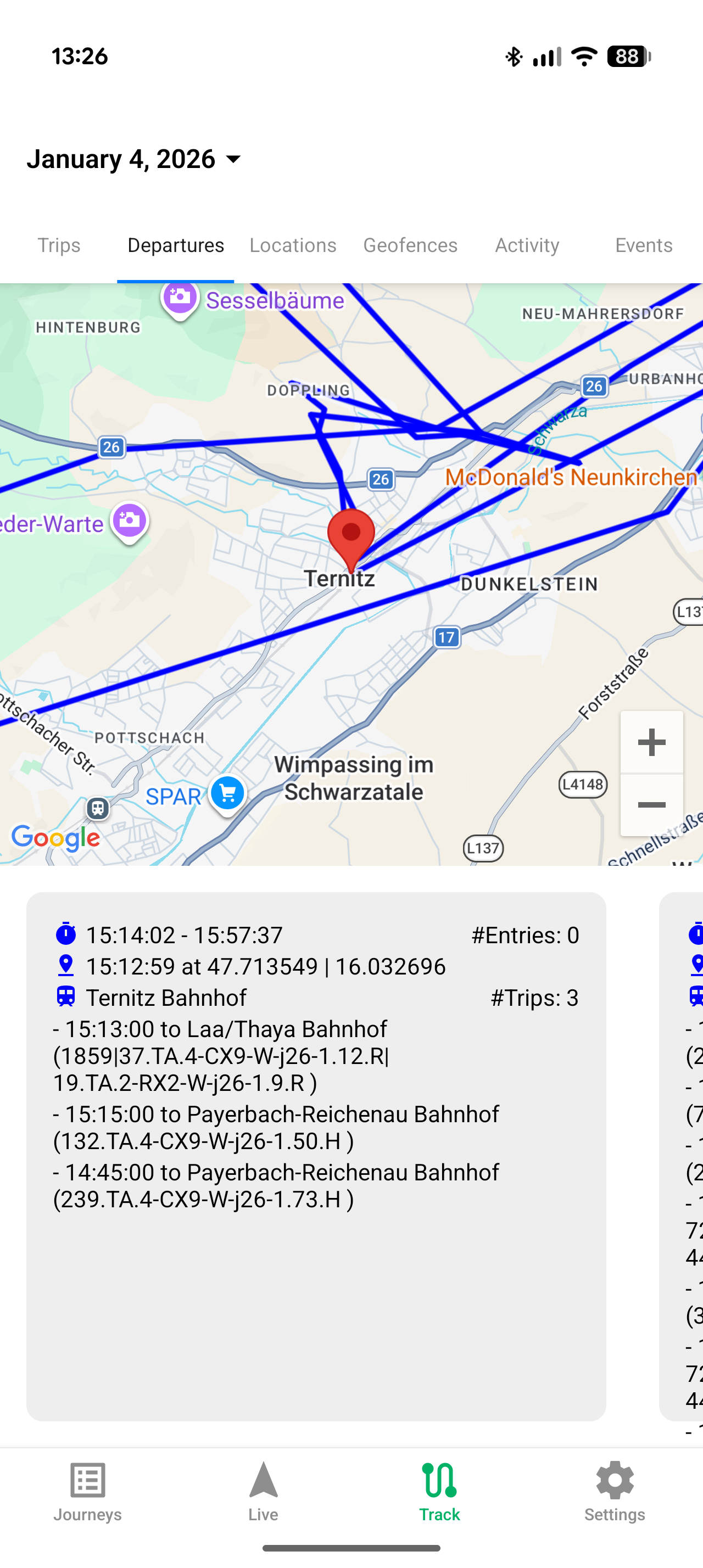Switch to the Live view
The width and height of the screenshot is (703, 1568).
(263, 1491)
